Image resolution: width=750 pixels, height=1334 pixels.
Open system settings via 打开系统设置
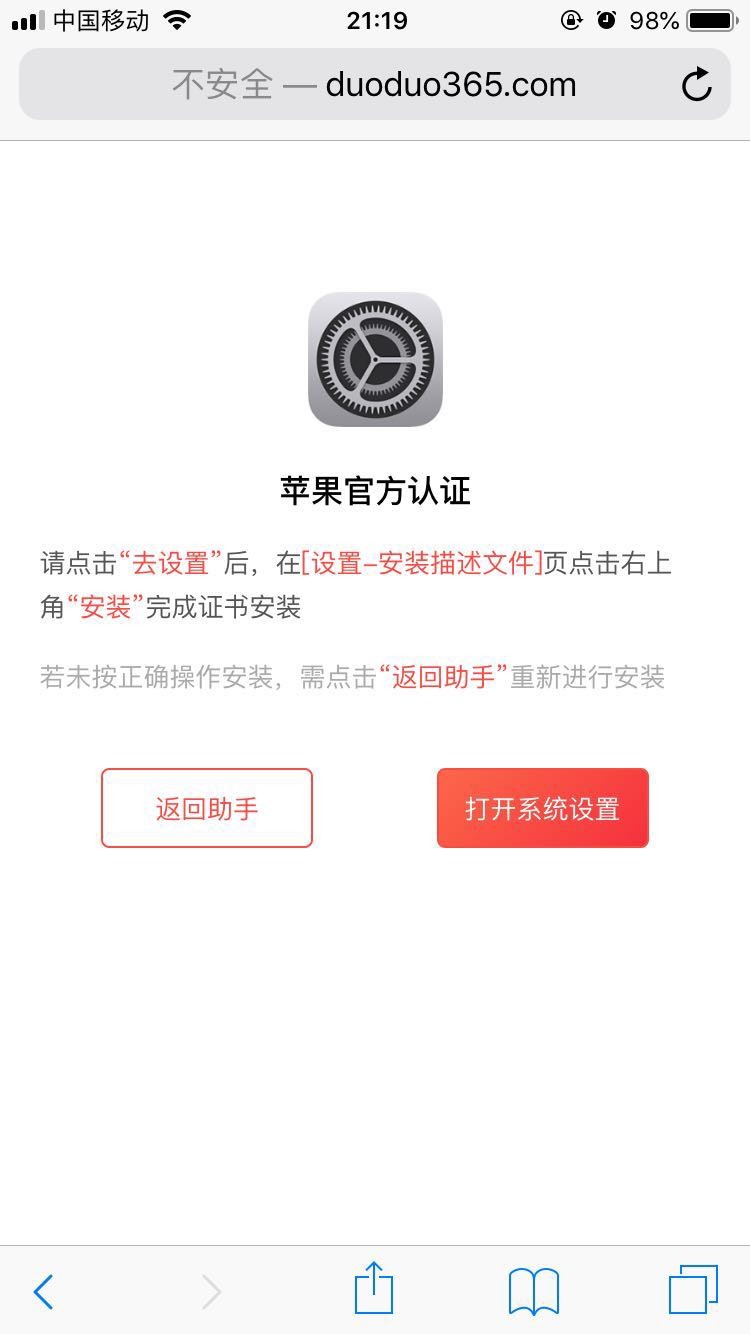click(x=542, y=808)
